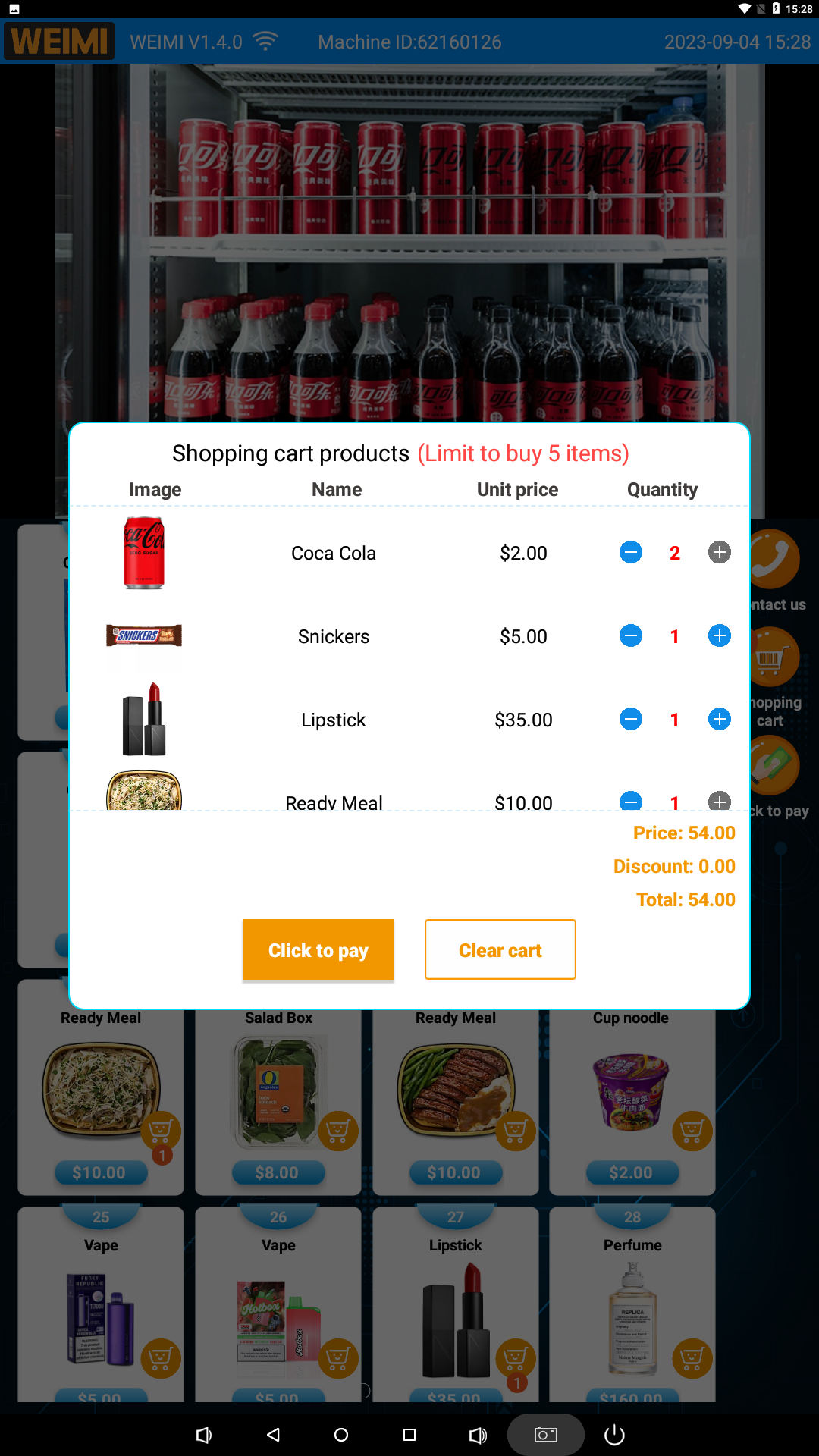The image size is (819, 1456).
Task: Open the Contact us sidebar icon
Action: 773,559
